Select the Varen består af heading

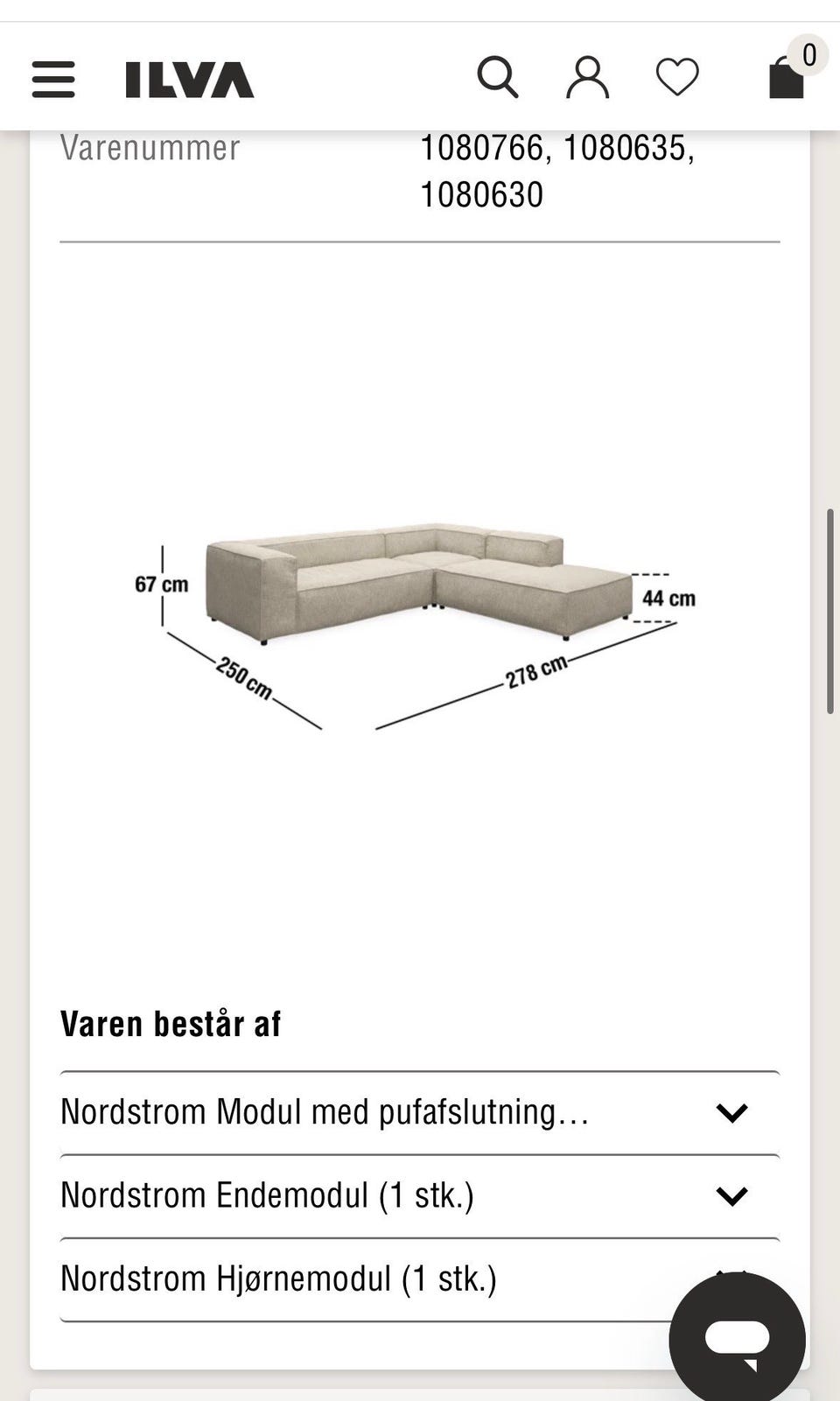point(170,1022)
